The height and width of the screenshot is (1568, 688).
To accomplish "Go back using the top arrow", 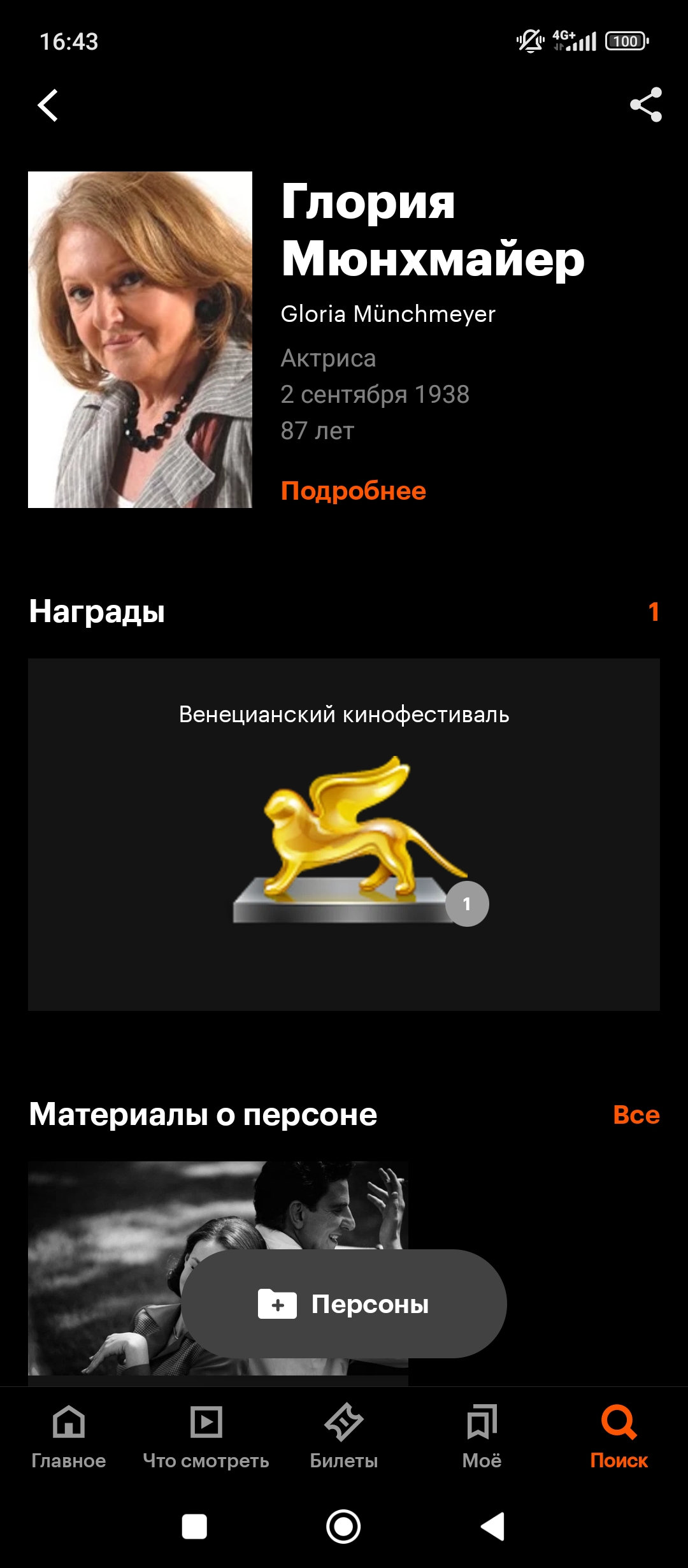I will (x=48, y=105).
